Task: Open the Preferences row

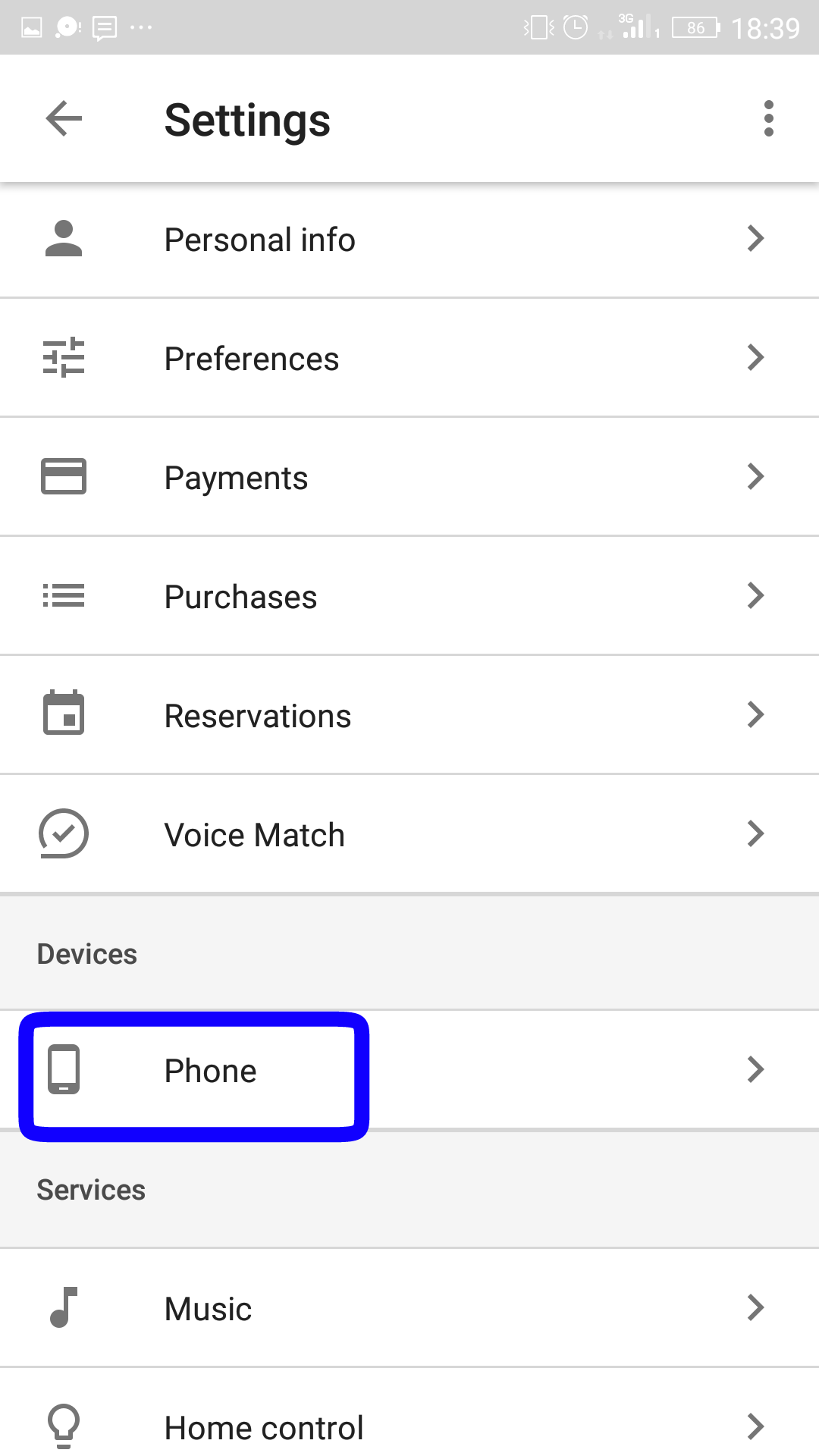Action: click(x=409, y=358)
